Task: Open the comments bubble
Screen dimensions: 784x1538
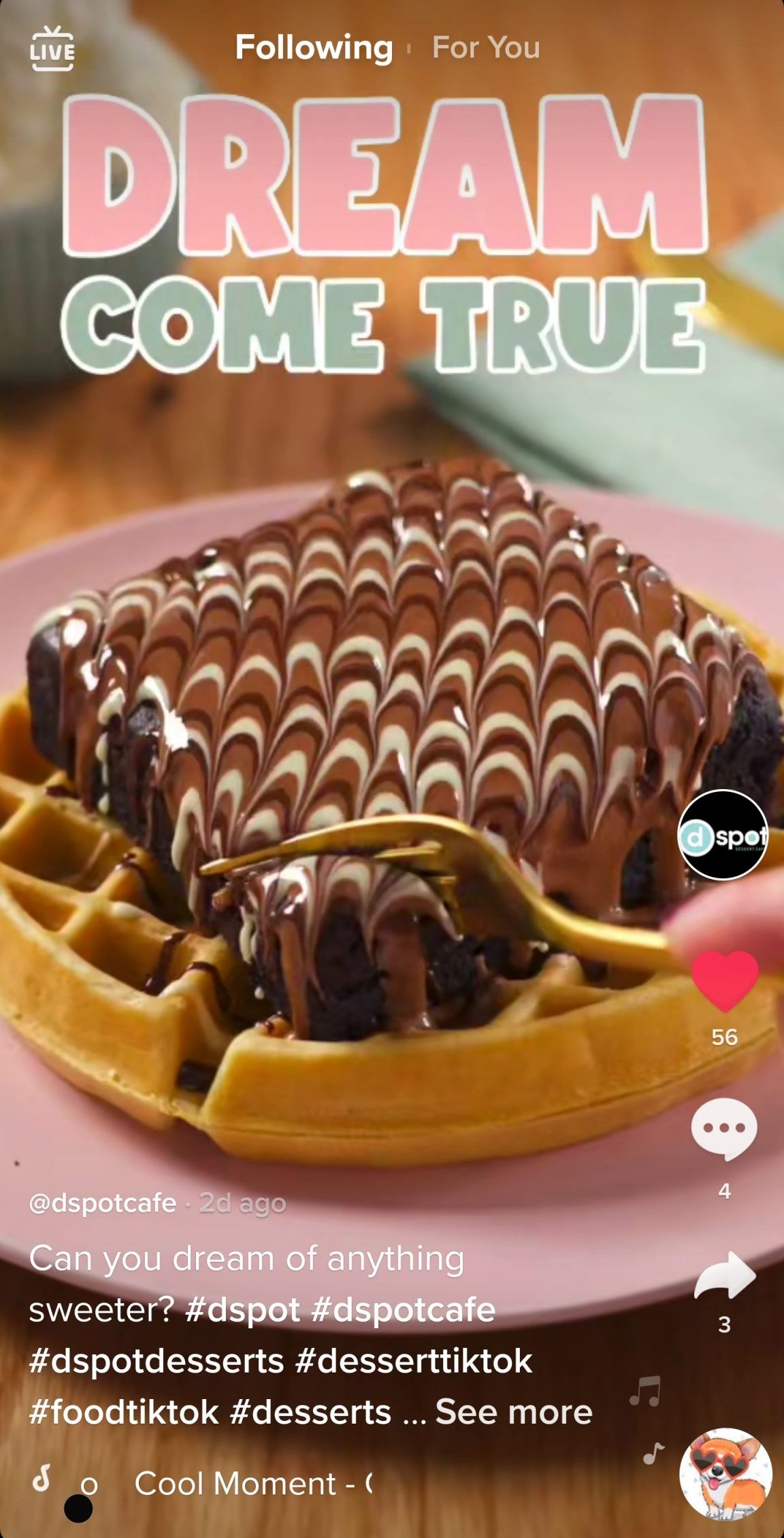Action: coord(724,1128)
